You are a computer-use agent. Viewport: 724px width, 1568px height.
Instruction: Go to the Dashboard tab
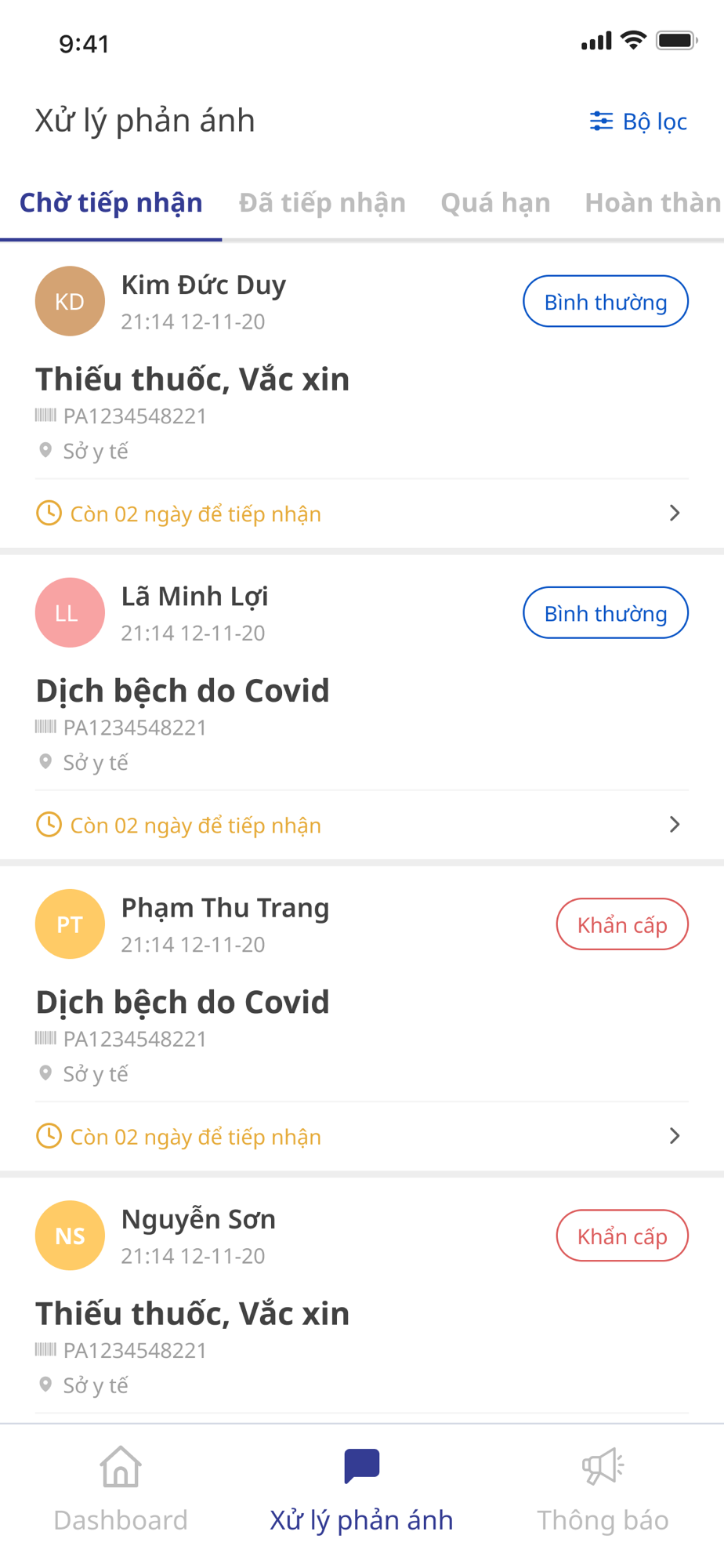121,1490
